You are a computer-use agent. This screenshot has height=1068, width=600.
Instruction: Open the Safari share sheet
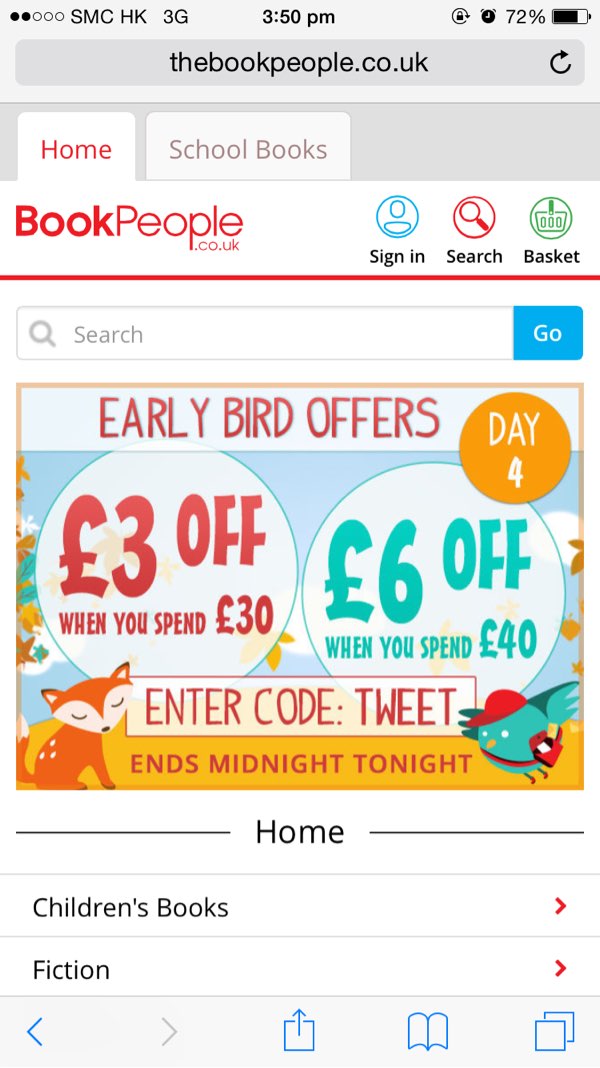pos(299,1030)
